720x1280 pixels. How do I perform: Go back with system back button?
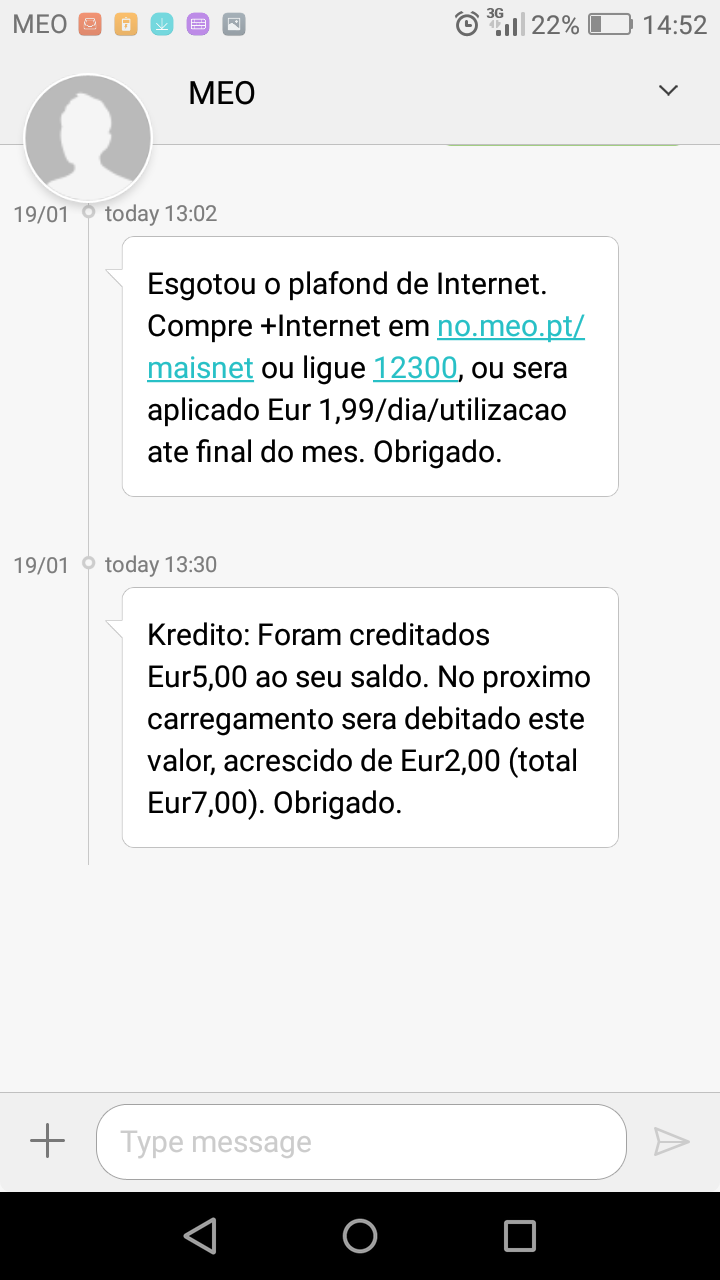pos(200,1236)
